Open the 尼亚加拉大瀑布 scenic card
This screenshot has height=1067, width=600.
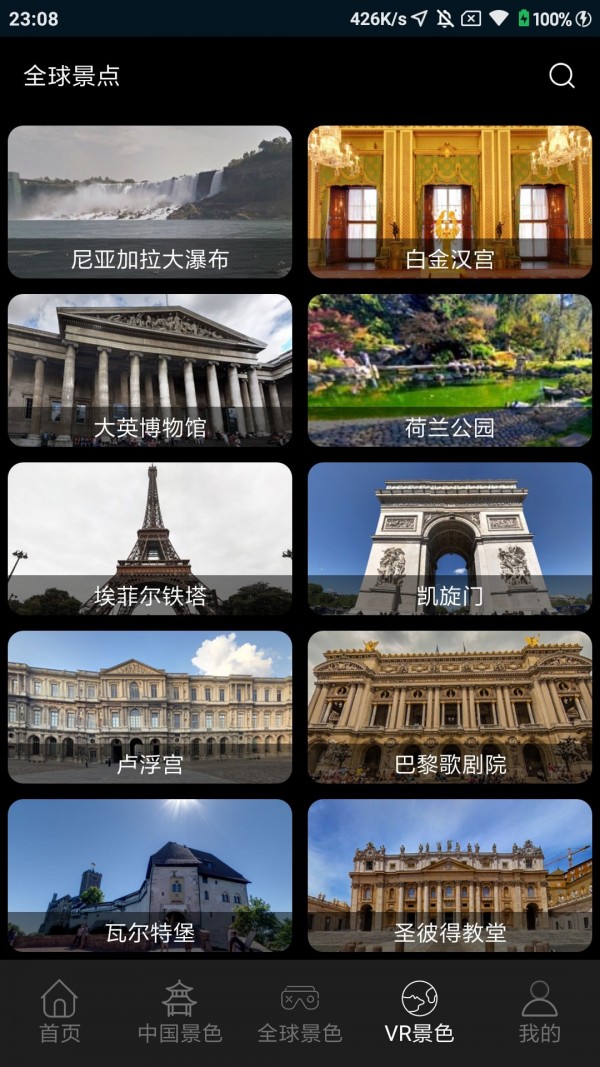point(150,201)
